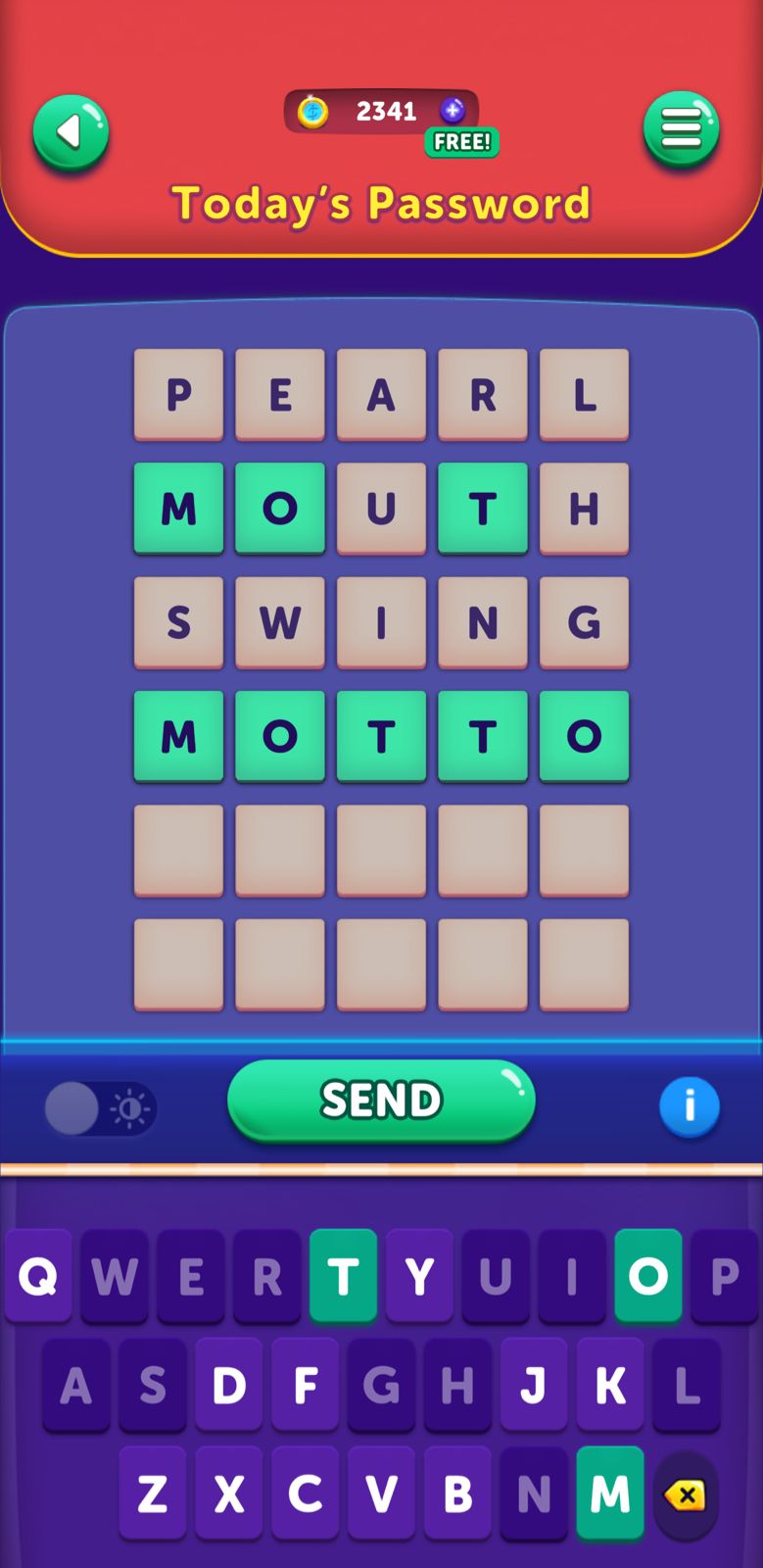Viewport: 763px width, 1568px height.
Task: Go back with the green arrow button
Action: click(71, 132)
